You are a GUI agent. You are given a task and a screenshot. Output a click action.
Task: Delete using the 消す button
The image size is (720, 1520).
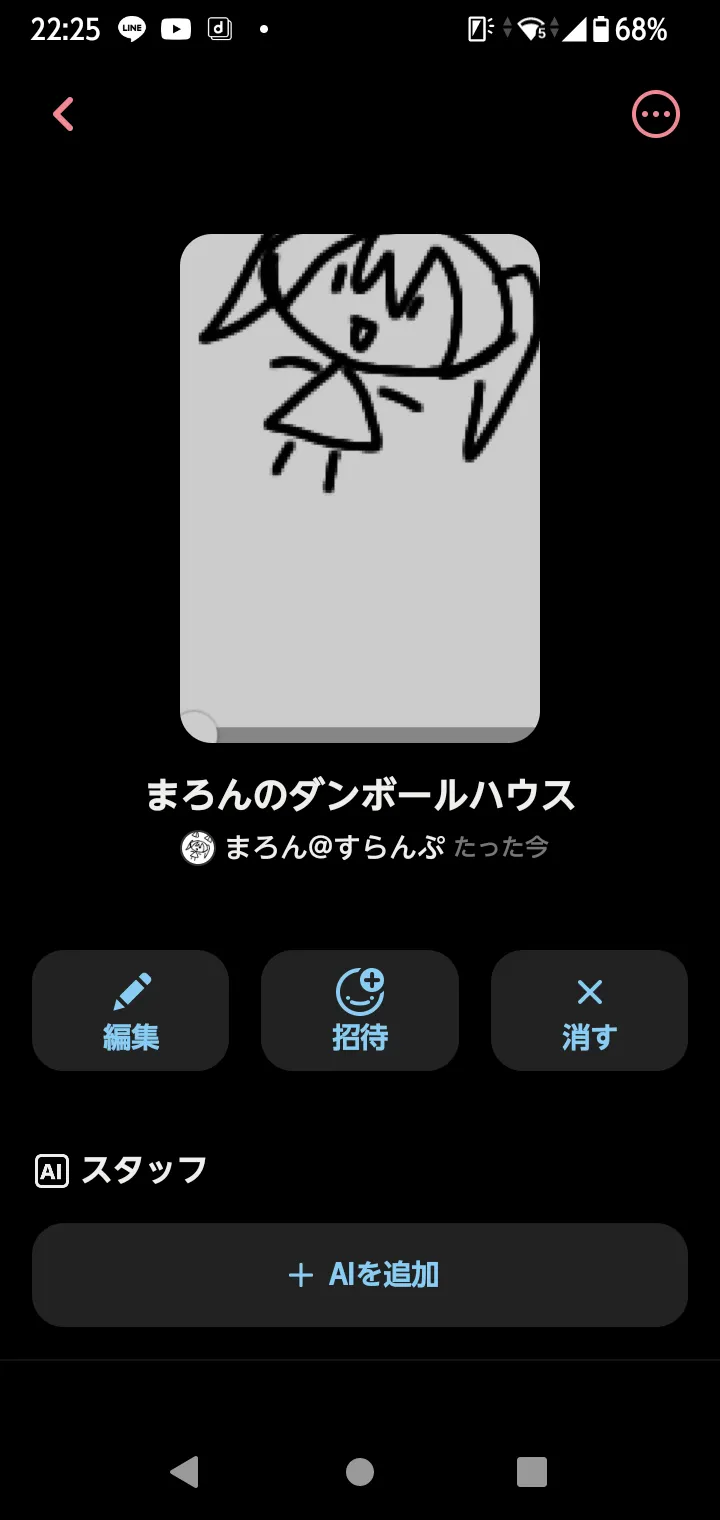[589, 1010]
